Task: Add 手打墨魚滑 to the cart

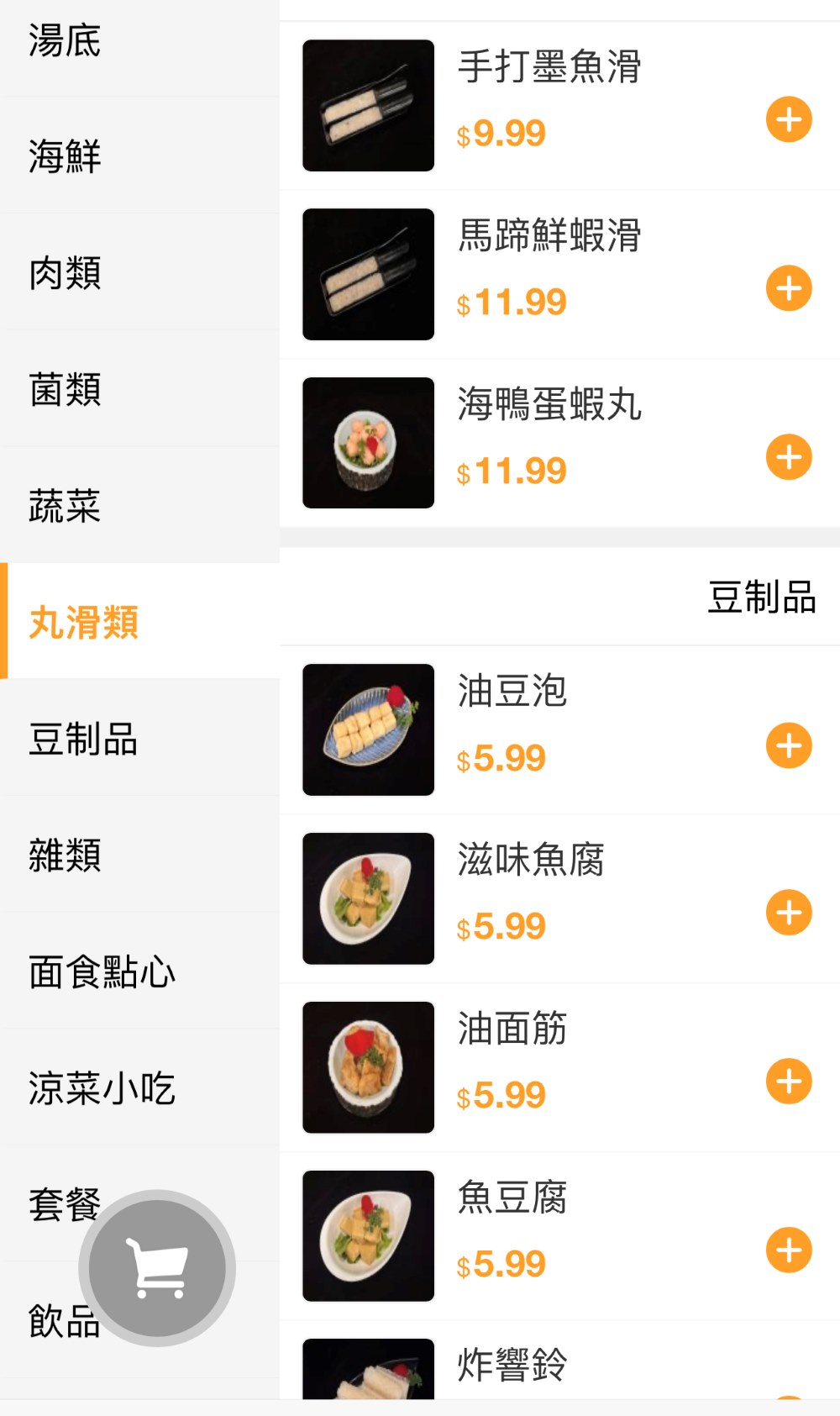Action: [789, 119]
